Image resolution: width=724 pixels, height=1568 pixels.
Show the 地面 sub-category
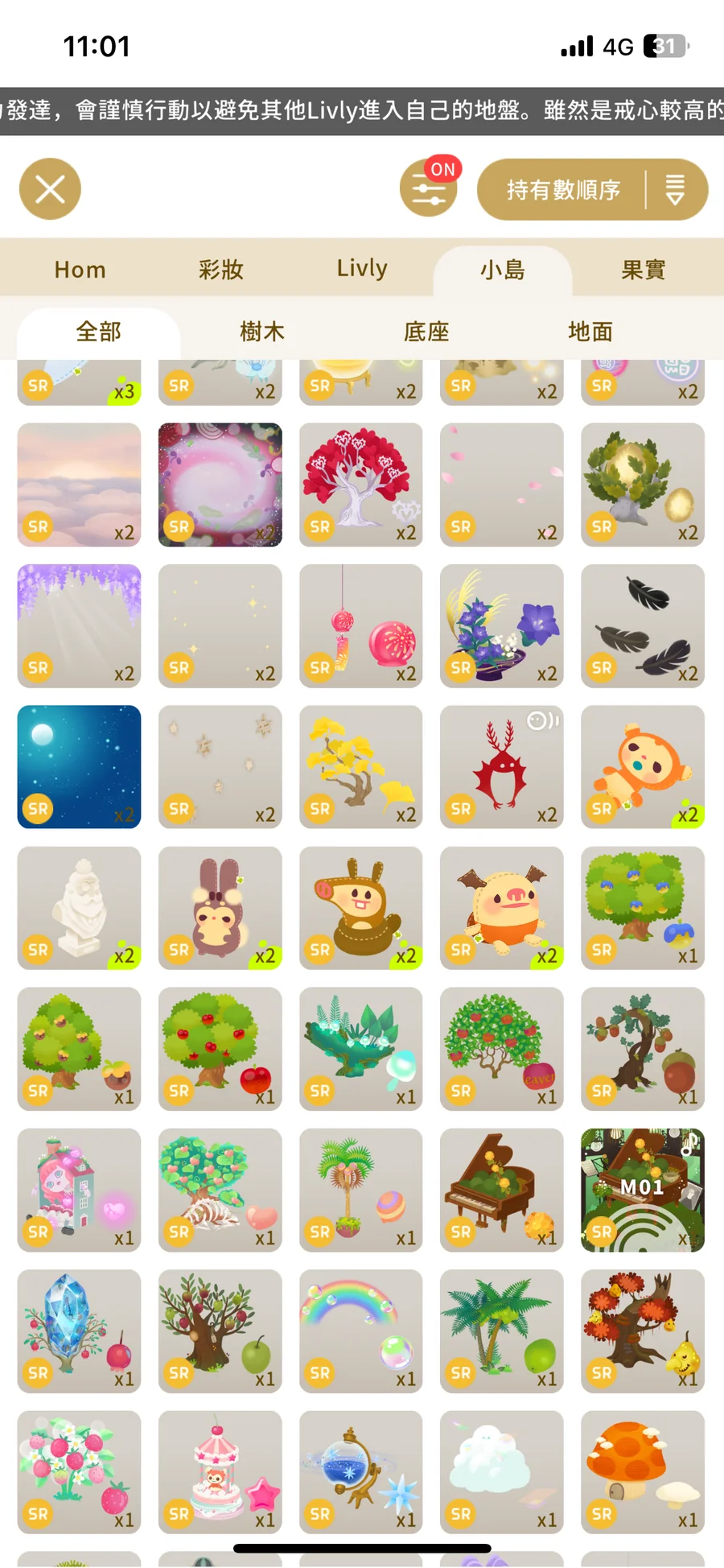coord(590,332)
